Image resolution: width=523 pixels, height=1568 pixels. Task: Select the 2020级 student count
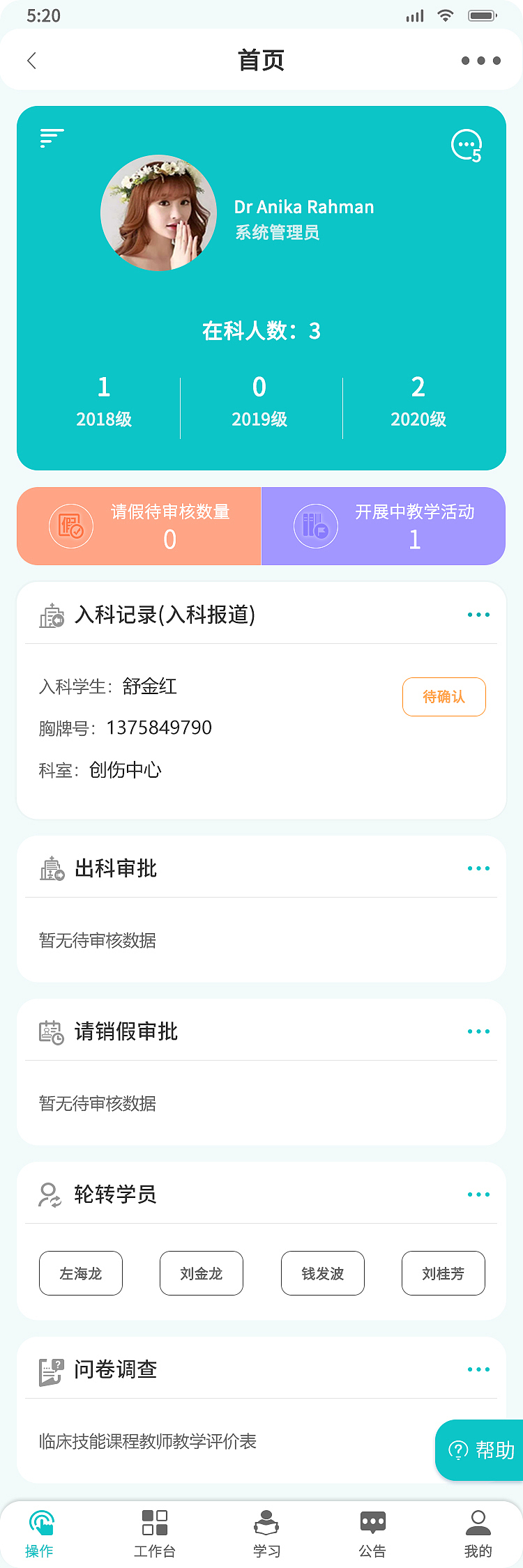[416, 401]
